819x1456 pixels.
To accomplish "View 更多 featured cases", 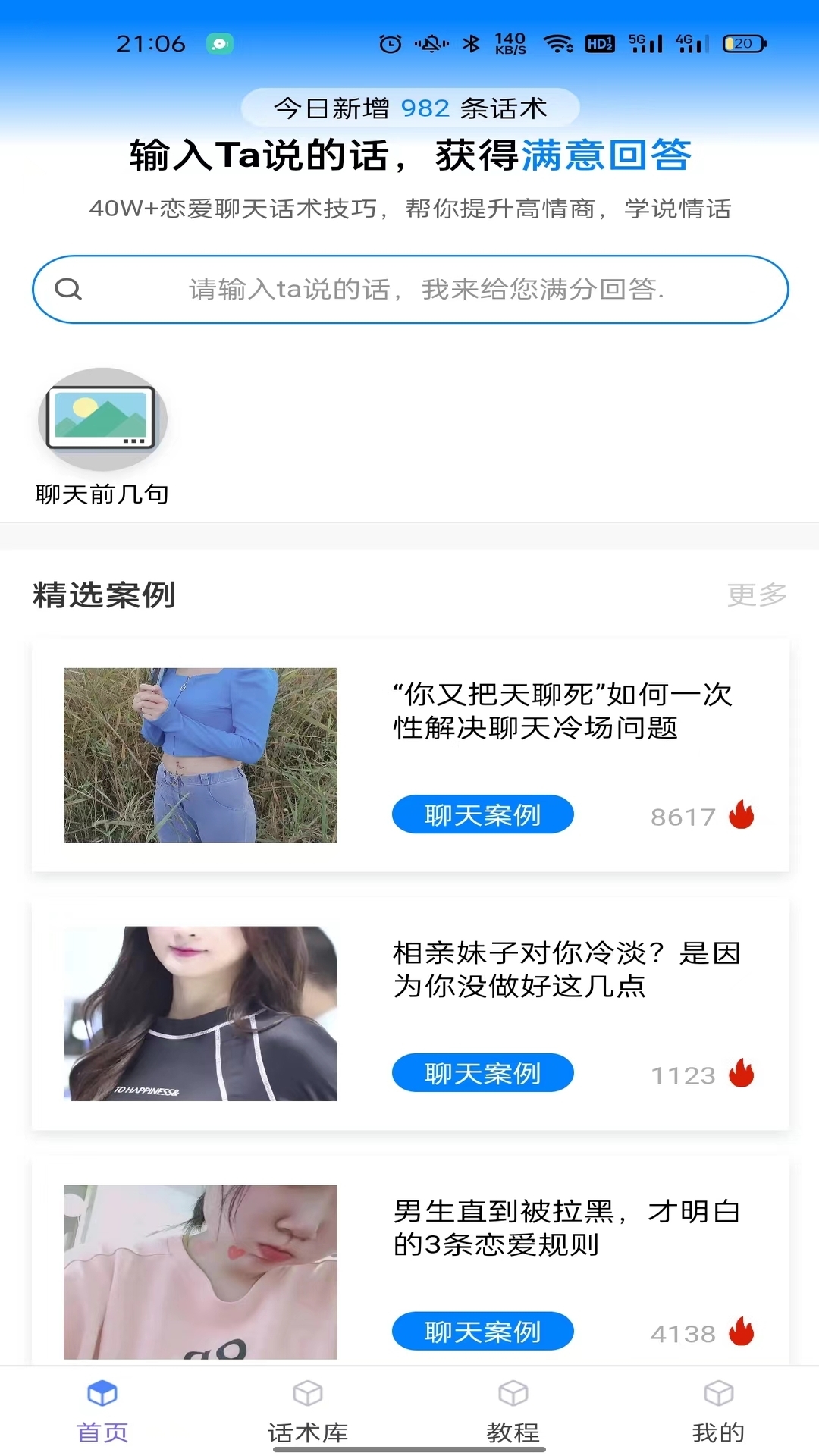I will pos(757,595).
